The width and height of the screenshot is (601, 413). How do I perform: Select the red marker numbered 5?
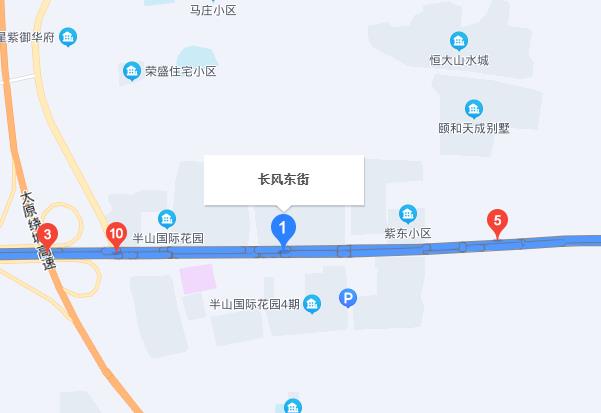496,223
